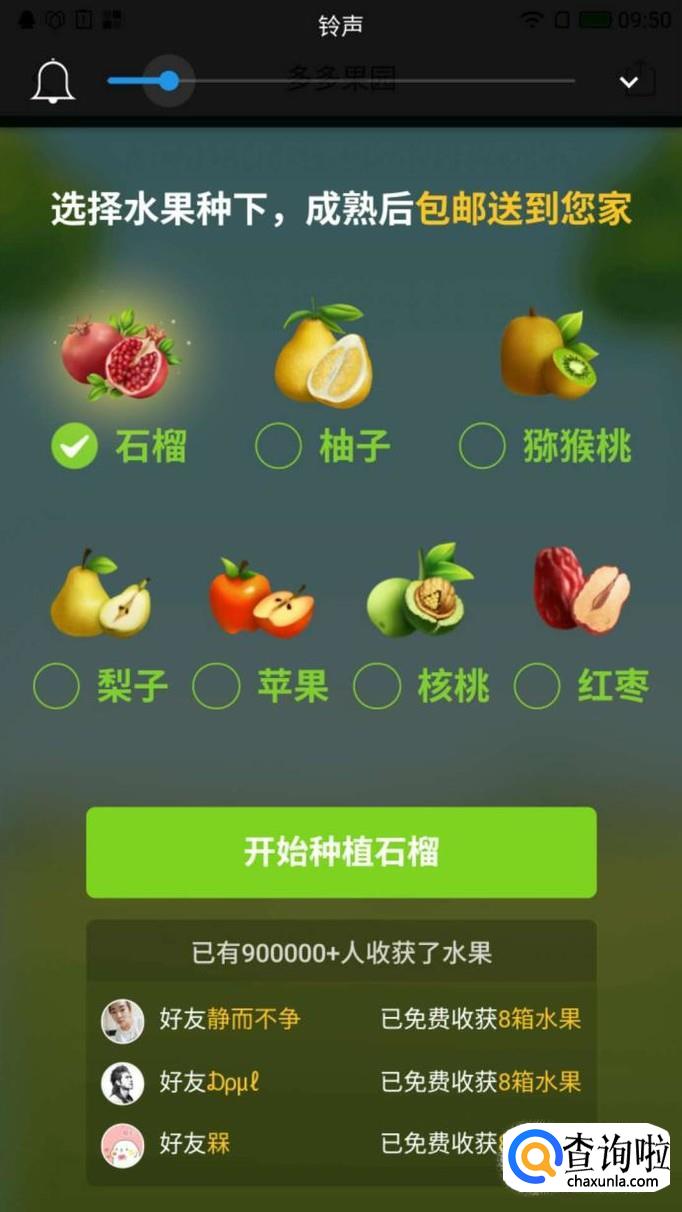The image size is (682, 1212).
Task: Tap the ringtone bell icon
Action: point(53,82)
